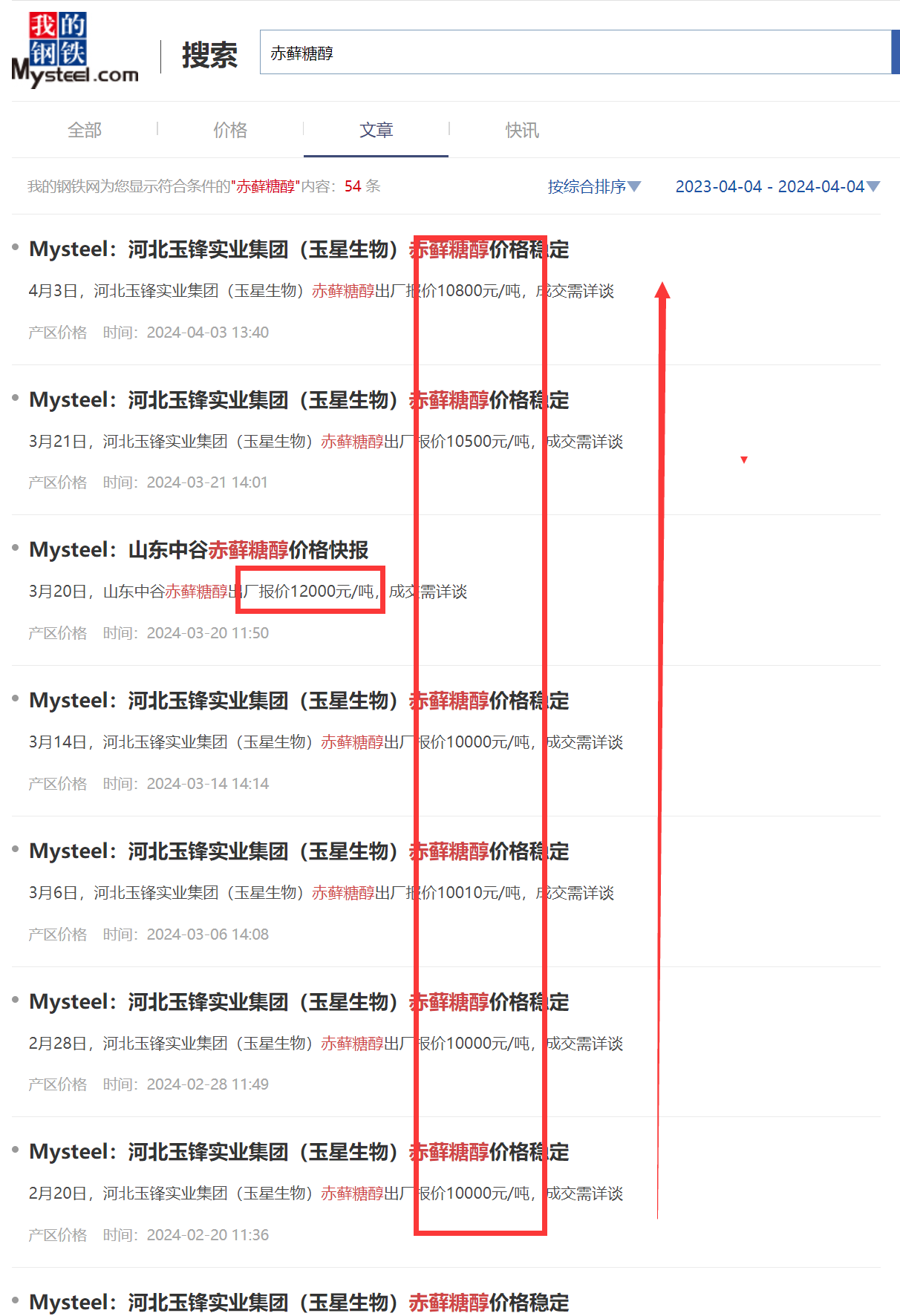Switch to the 价格 tab
This screenshot has height=1316, width=900.
click(229, 130)
